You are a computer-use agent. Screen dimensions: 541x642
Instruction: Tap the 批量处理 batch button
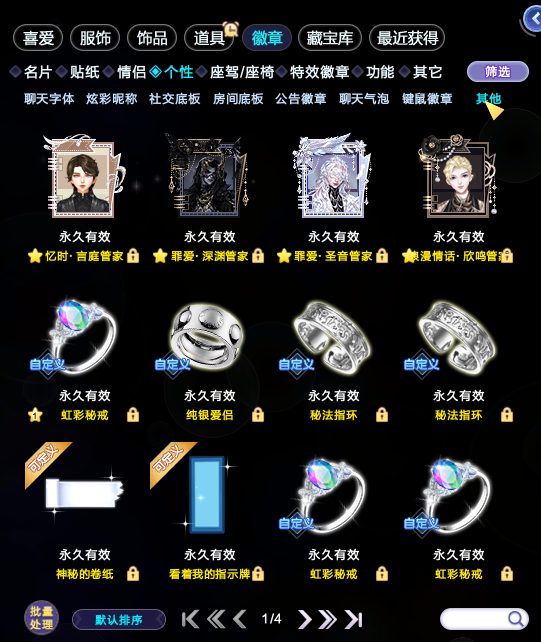click(x=41, y=617)
